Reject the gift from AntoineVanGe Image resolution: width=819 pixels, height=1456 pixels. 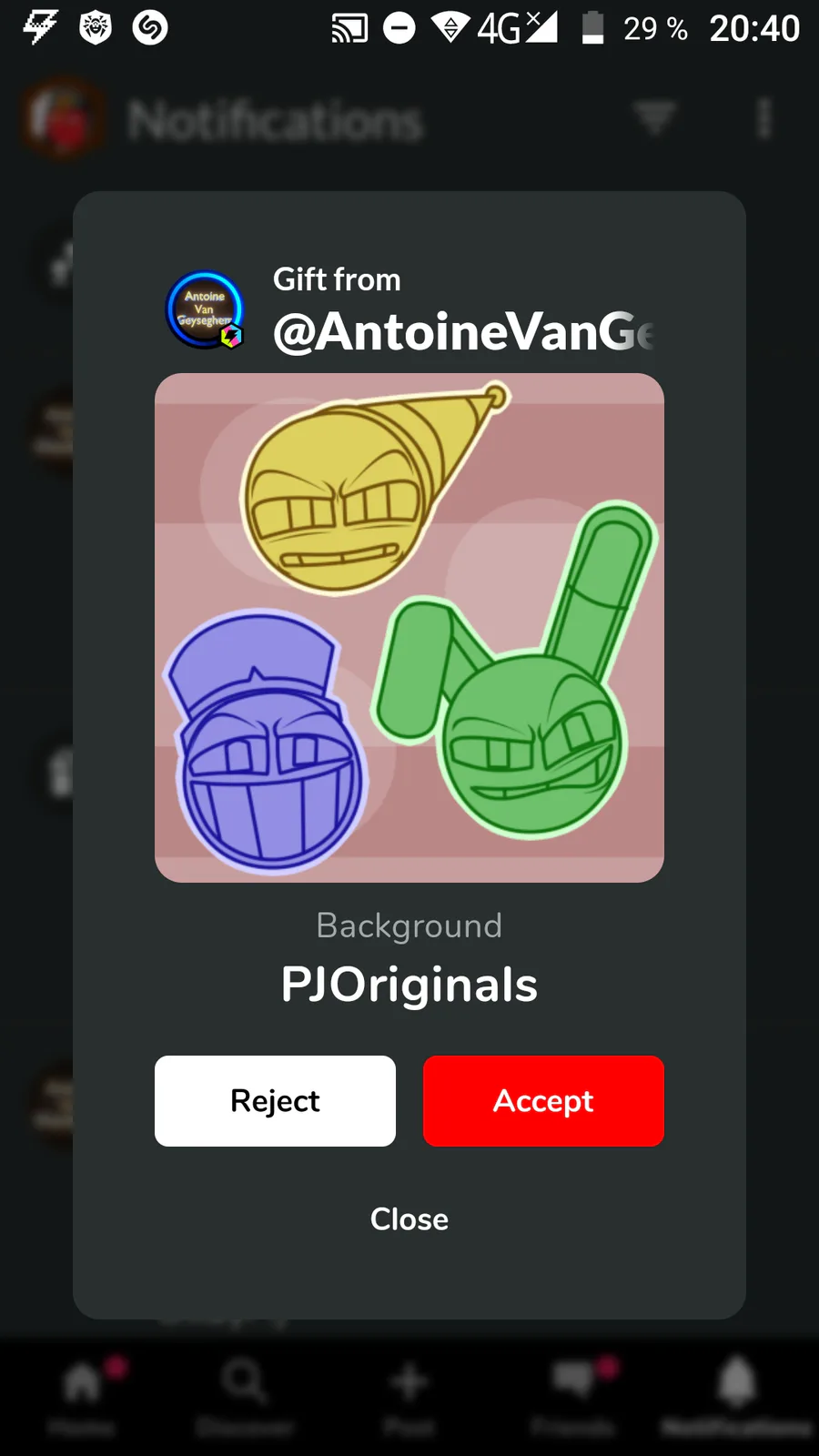coord(275,1101)
